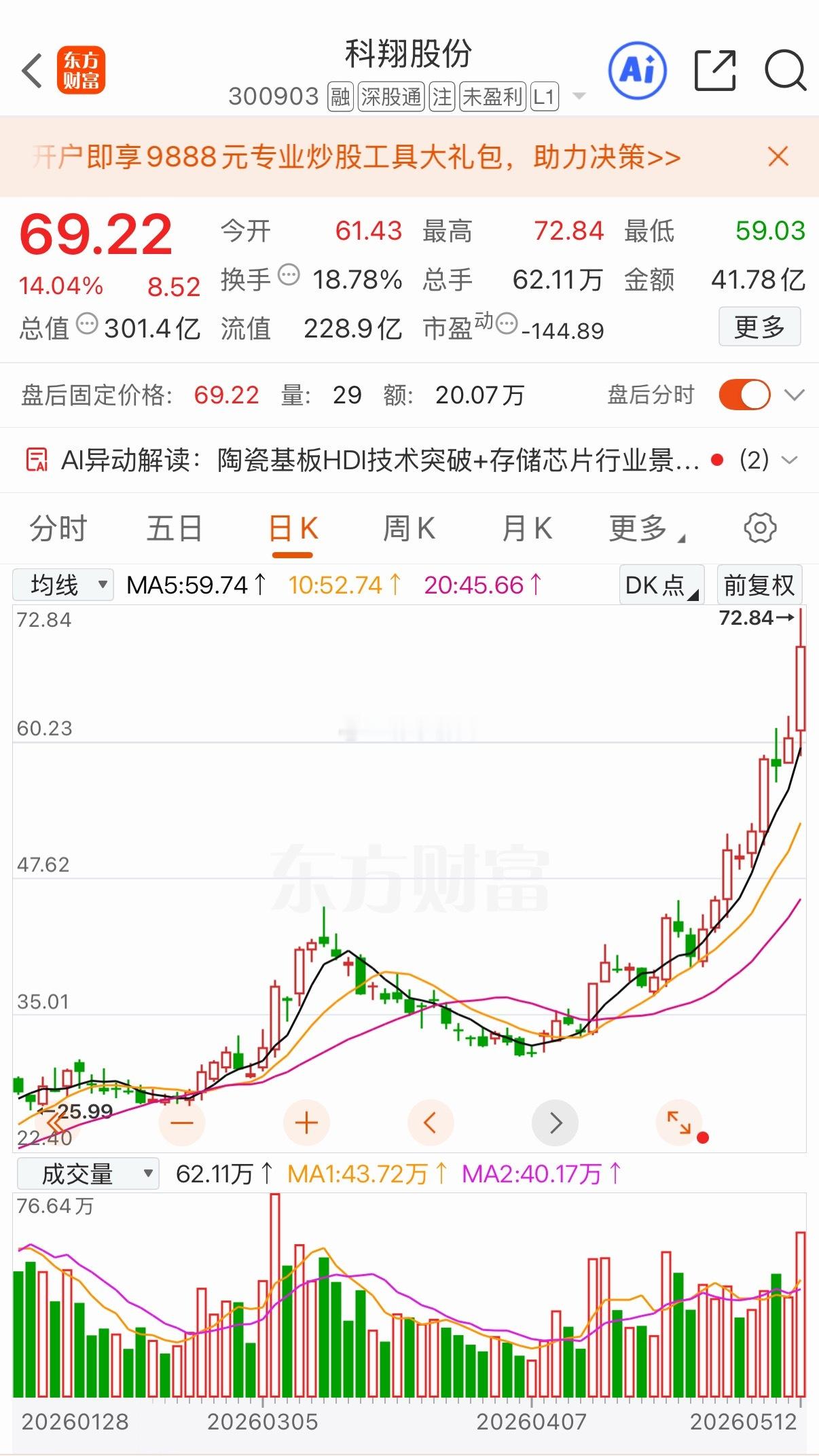Viewport: 819px width, 1456px height.
Task: Zoom in the chart with plus button
Action: [306, 1123]
